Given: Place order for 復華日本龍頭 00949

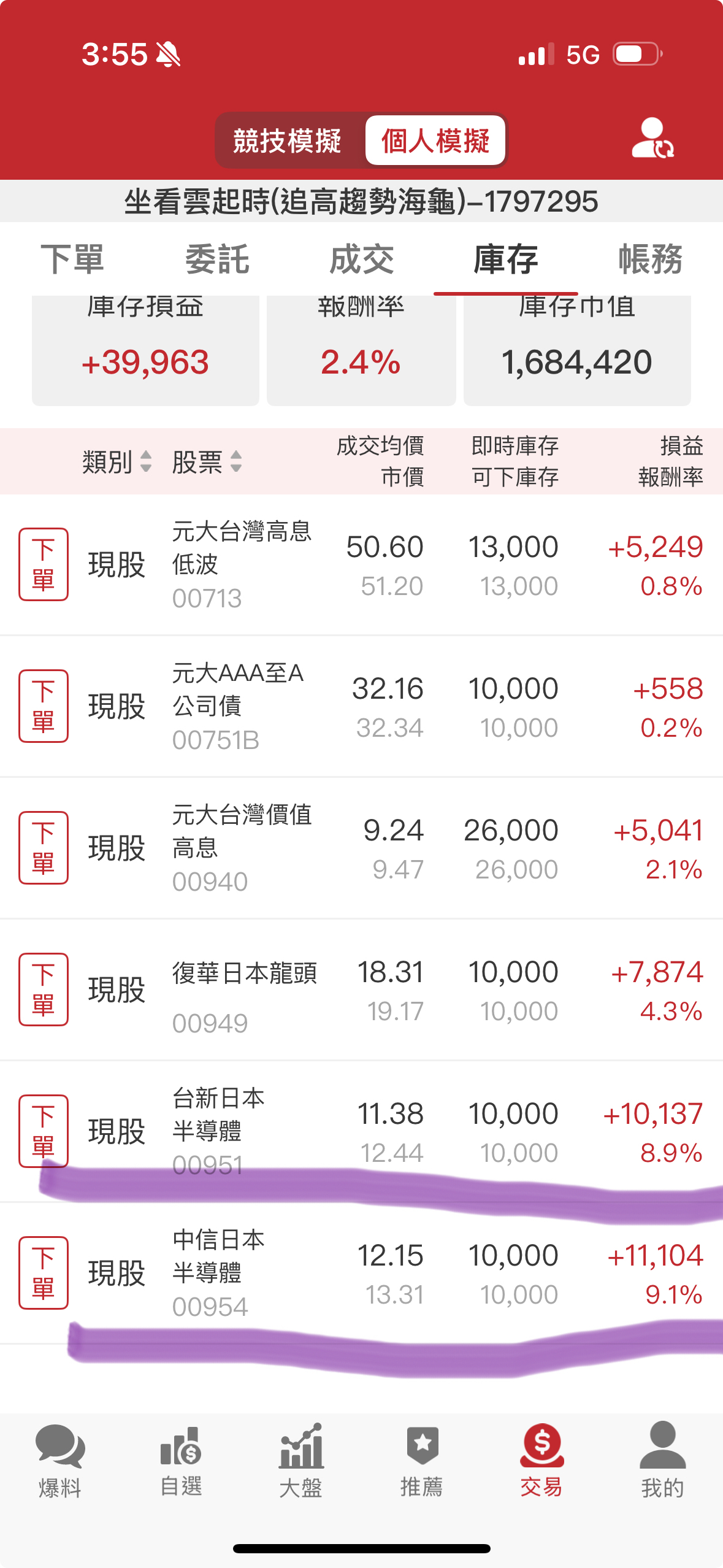Looking at the screenshot, I should [43, 989].
